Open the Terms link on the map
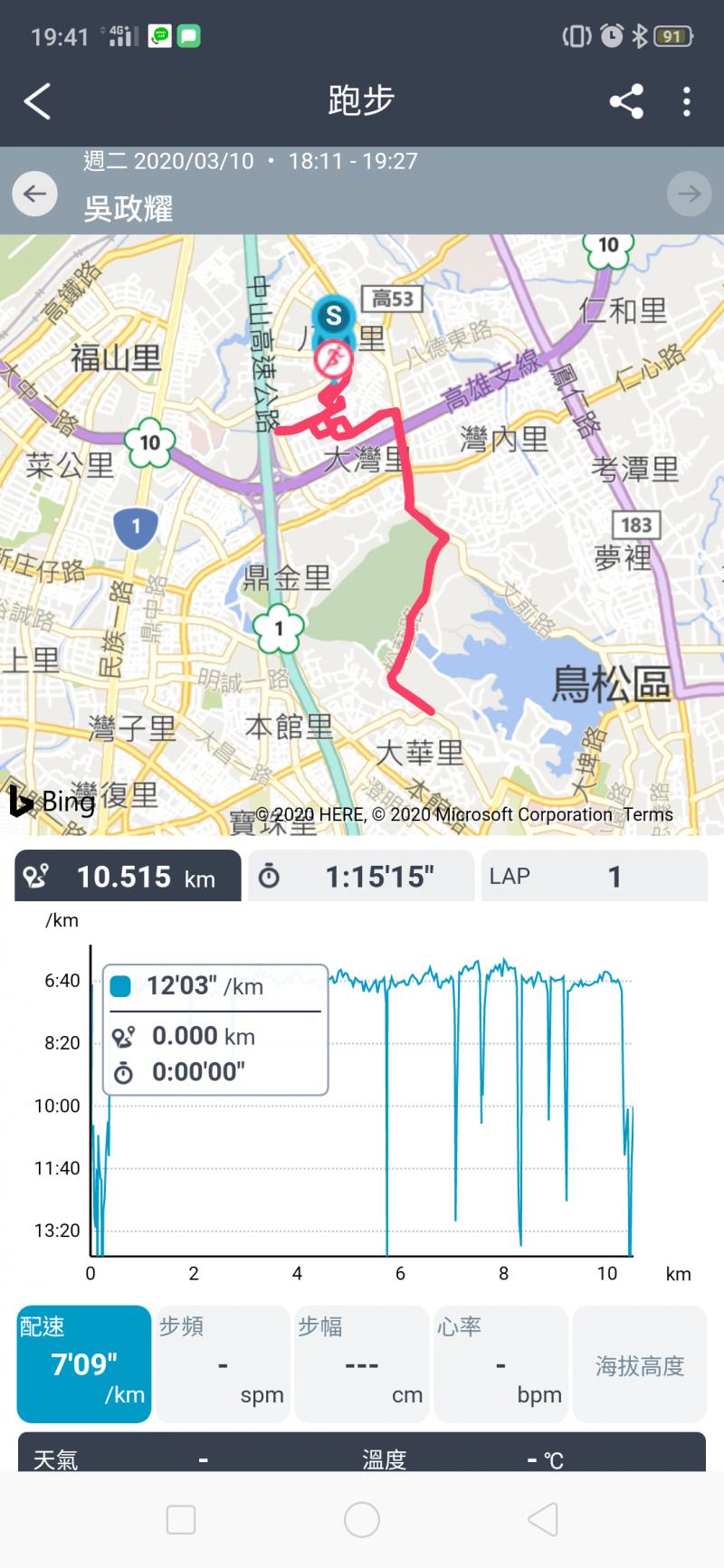The image size is (724, 1568). [648, 814]
